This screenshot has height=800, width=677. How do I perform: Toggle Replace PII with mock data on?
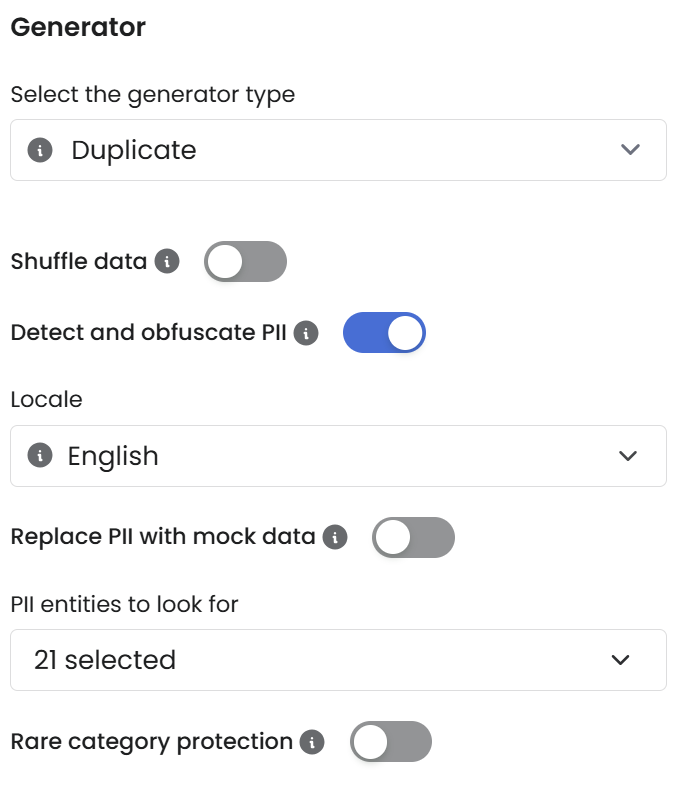pyautogui.click(x=413, y=538)
